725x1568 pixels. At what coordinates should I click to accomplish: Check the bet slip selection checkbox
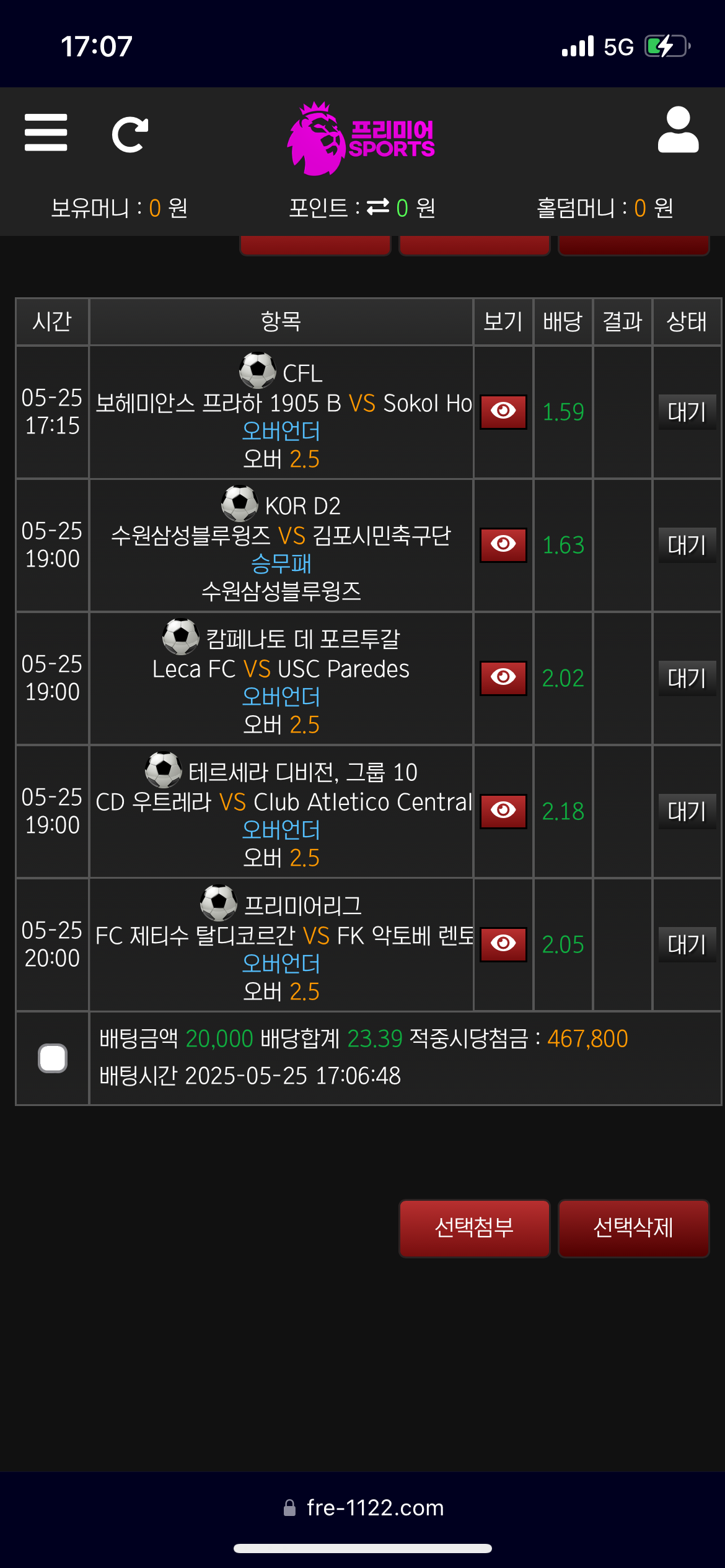coord(53,1058)
